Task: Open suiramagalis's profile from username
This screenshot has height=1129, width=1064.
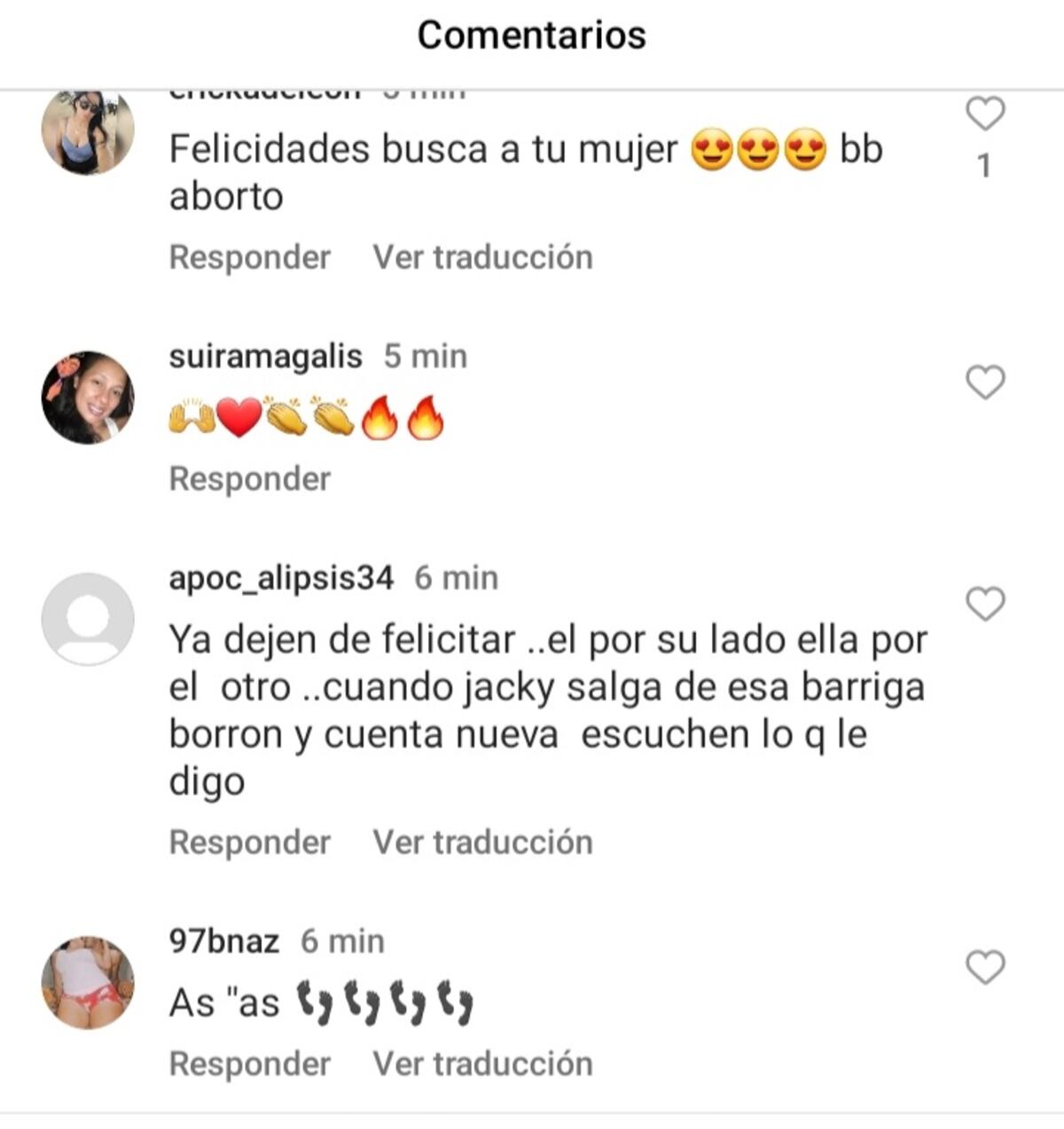Action: (265, 357)
